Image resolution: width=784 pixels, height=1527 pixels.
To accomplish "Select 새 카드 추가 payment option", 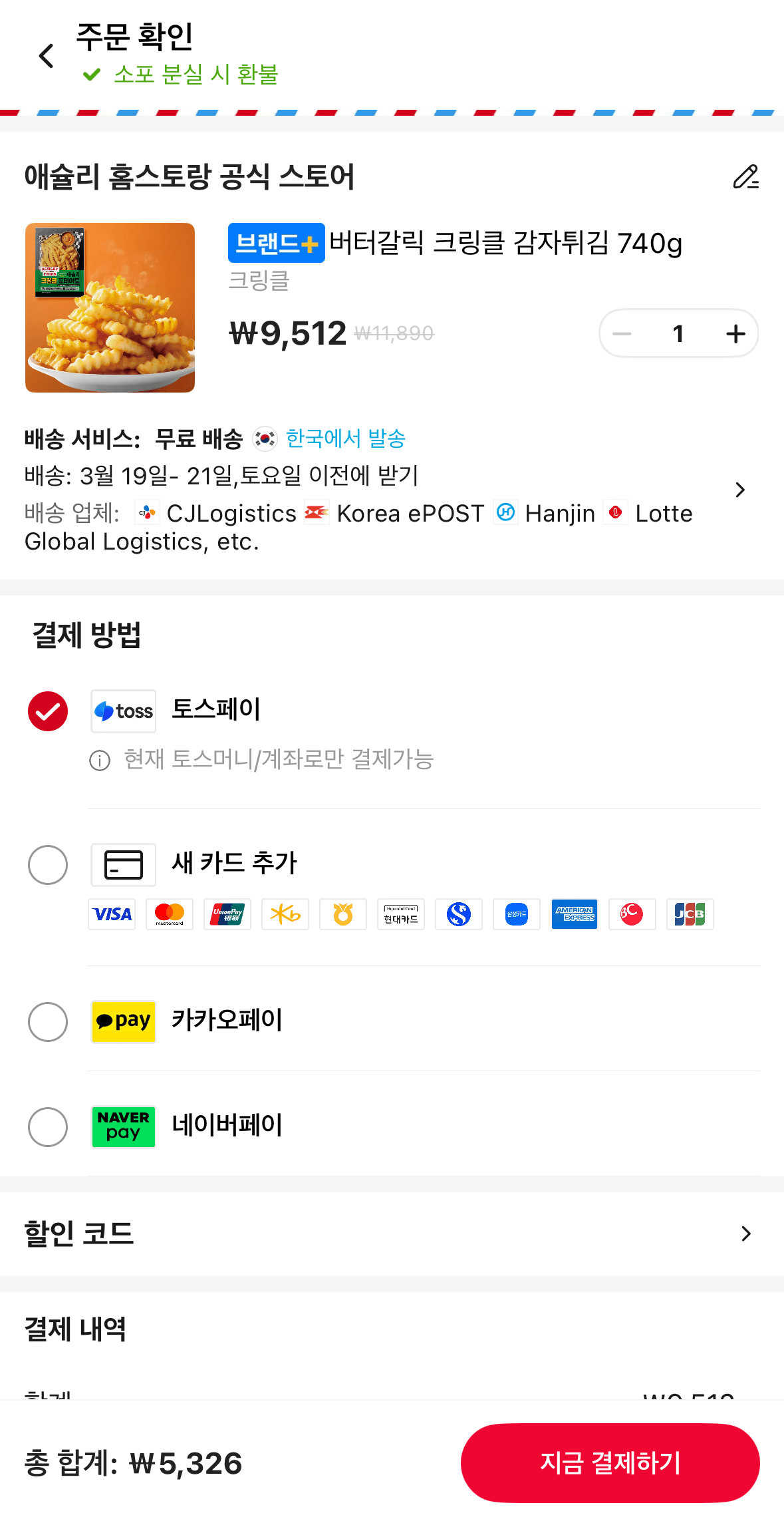I will (47, 866).
